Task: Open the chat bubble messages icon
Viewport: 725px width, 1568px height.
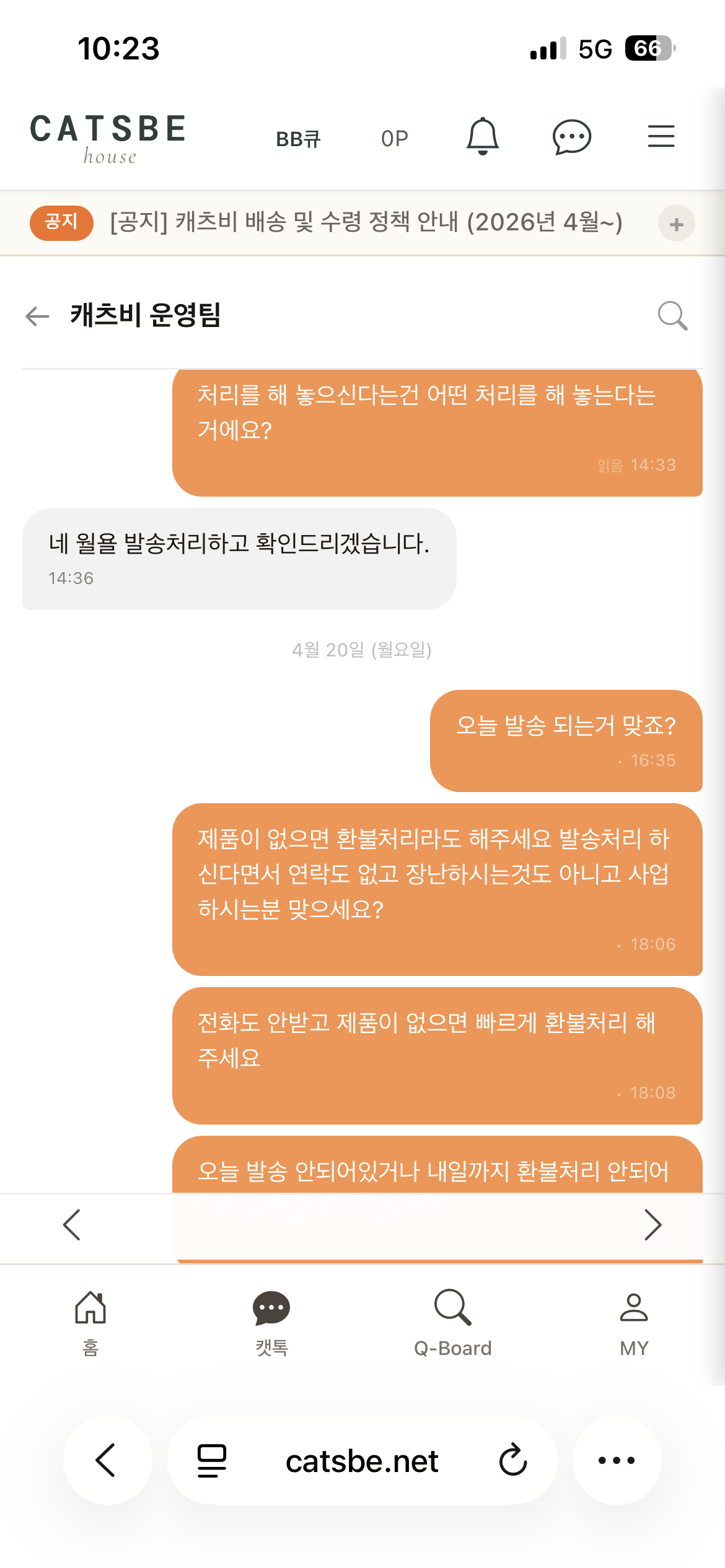Action: (x=571, y=136)
